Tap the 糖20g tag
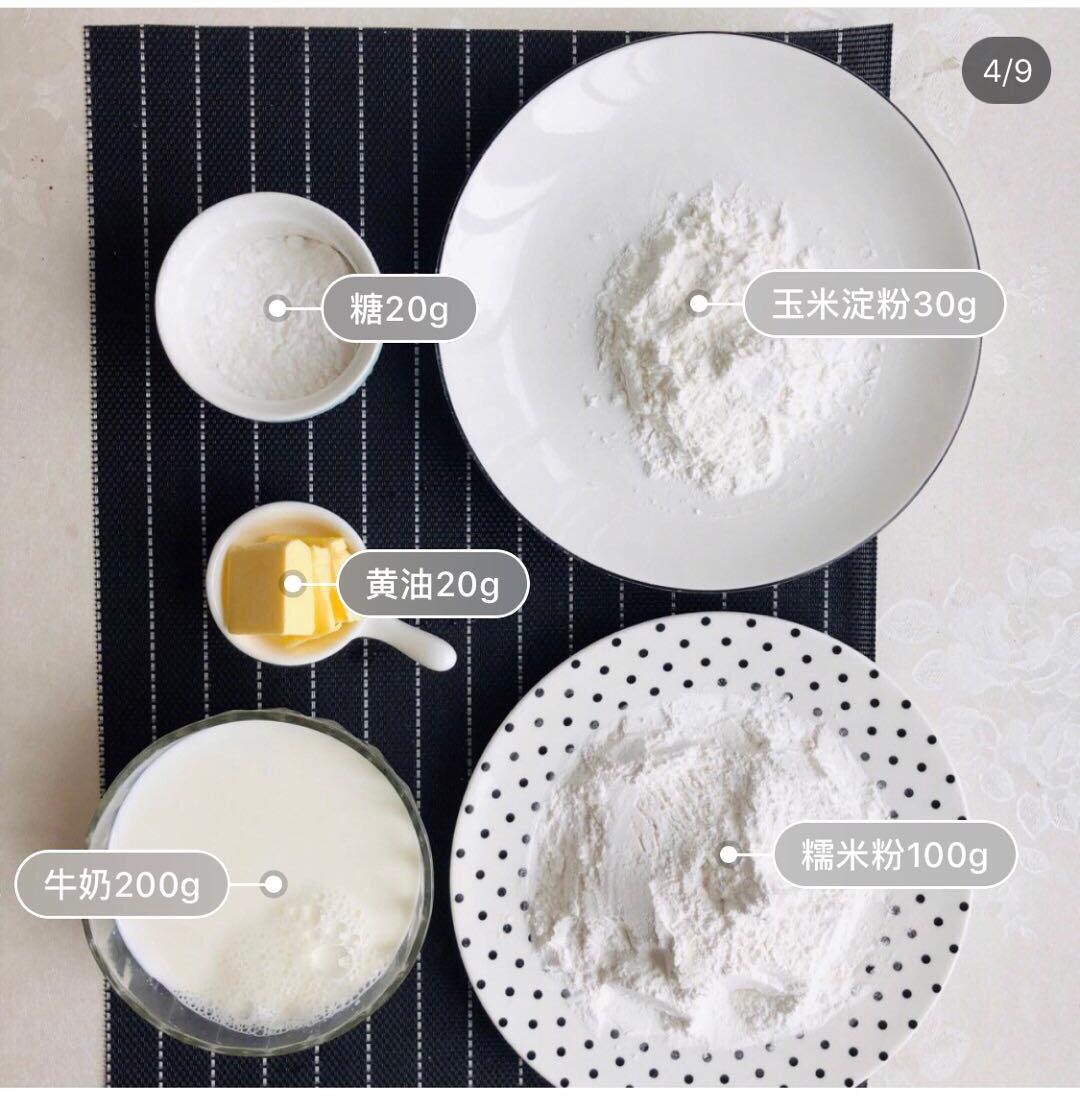This screenshot has height=1098, width=1080. 398,309
